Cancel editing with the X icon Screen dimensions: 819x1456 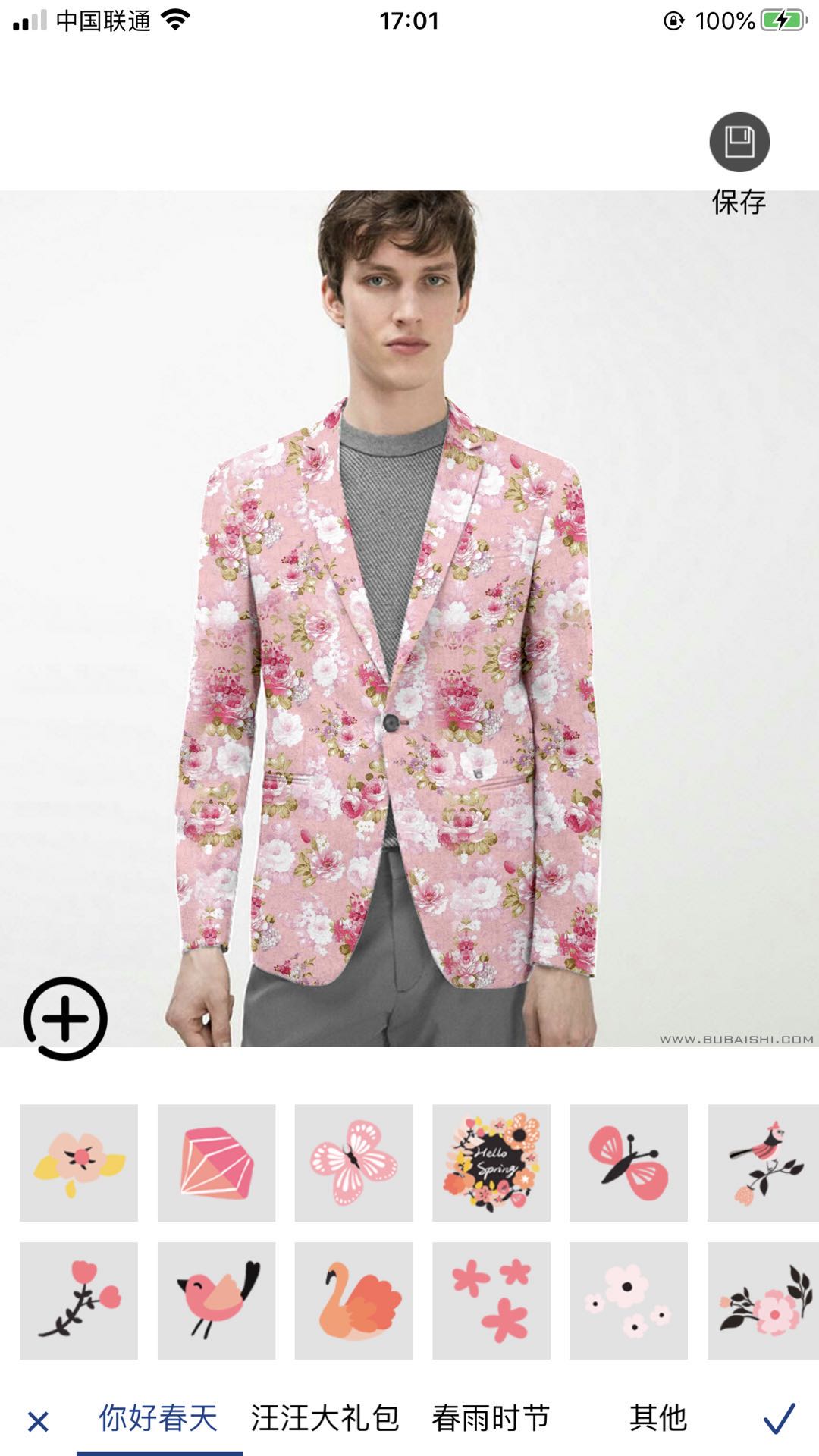[x=38, y=1420]
